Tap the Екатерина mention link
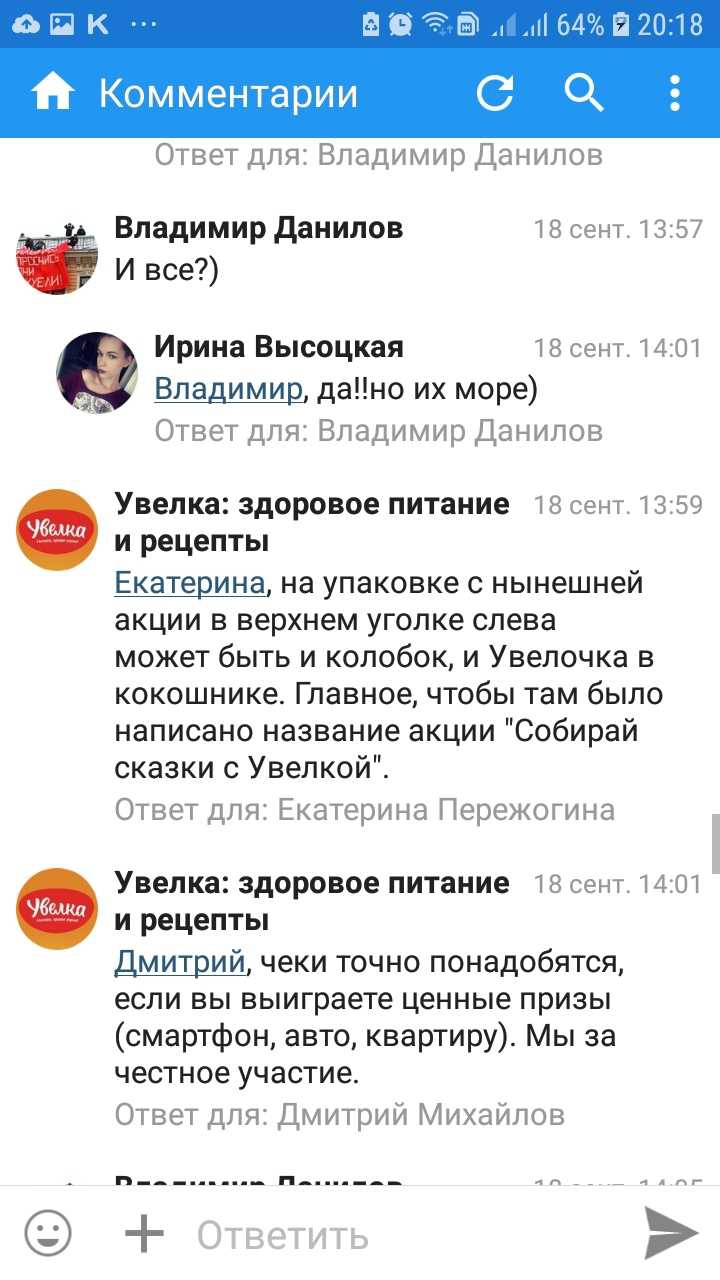Image resolution: width=720 pixels, height=1280 pixels. [190, 582]
